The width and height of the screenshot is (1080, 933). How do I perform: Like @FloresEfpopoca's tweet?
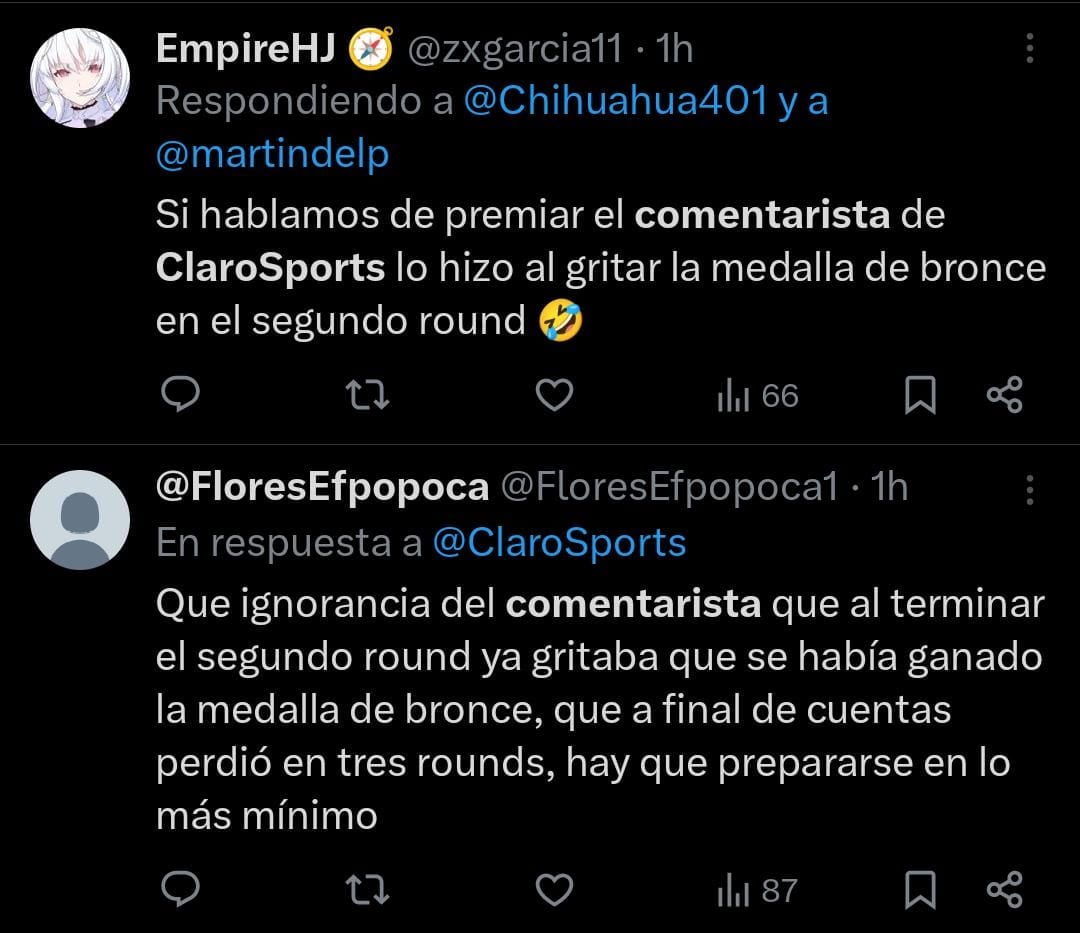(553, 889)
